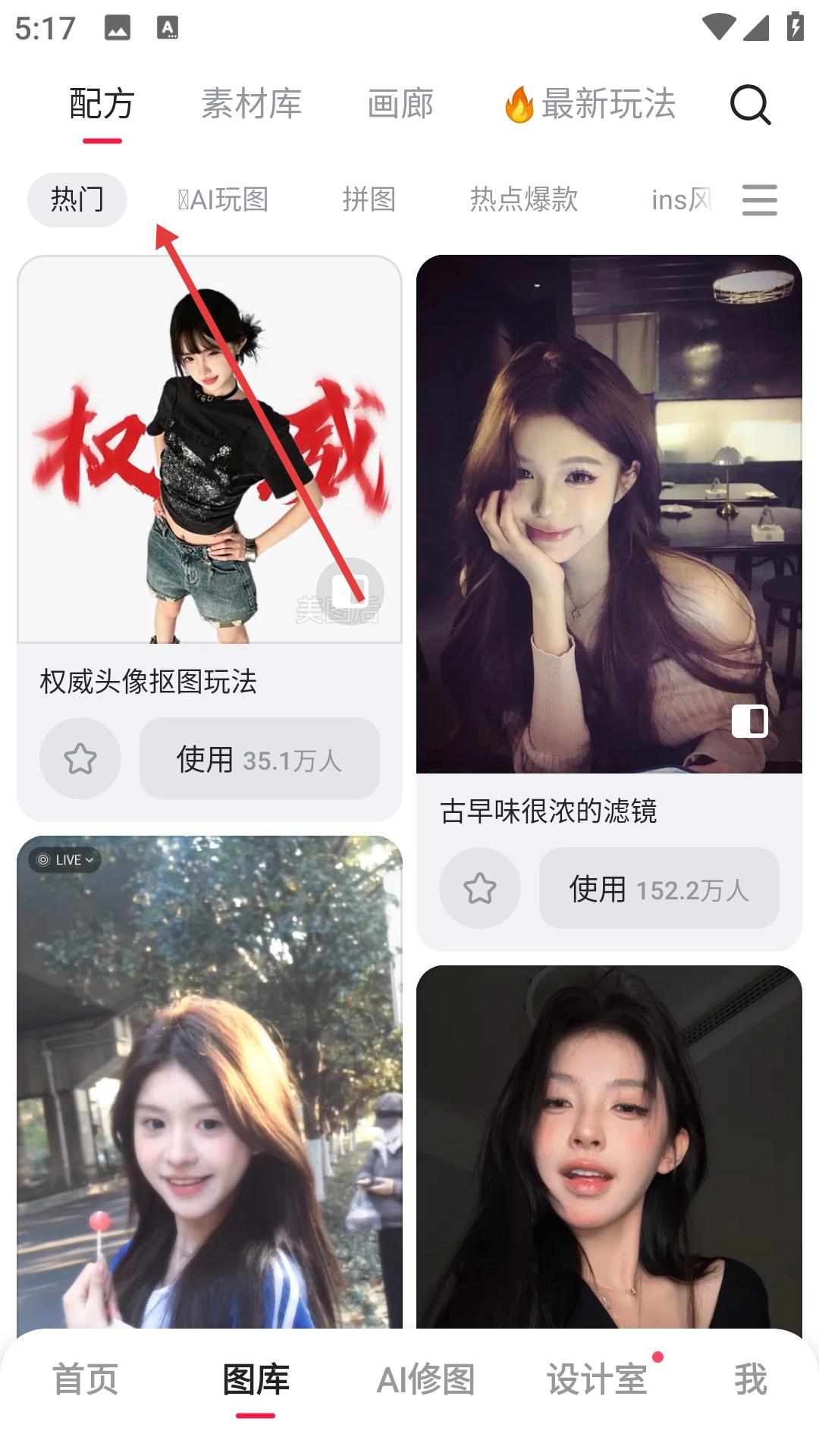This screenshot has width=819, height=1456.
Task: Go to the 首页 bottom tab
Action: [x=86, y=1379]
